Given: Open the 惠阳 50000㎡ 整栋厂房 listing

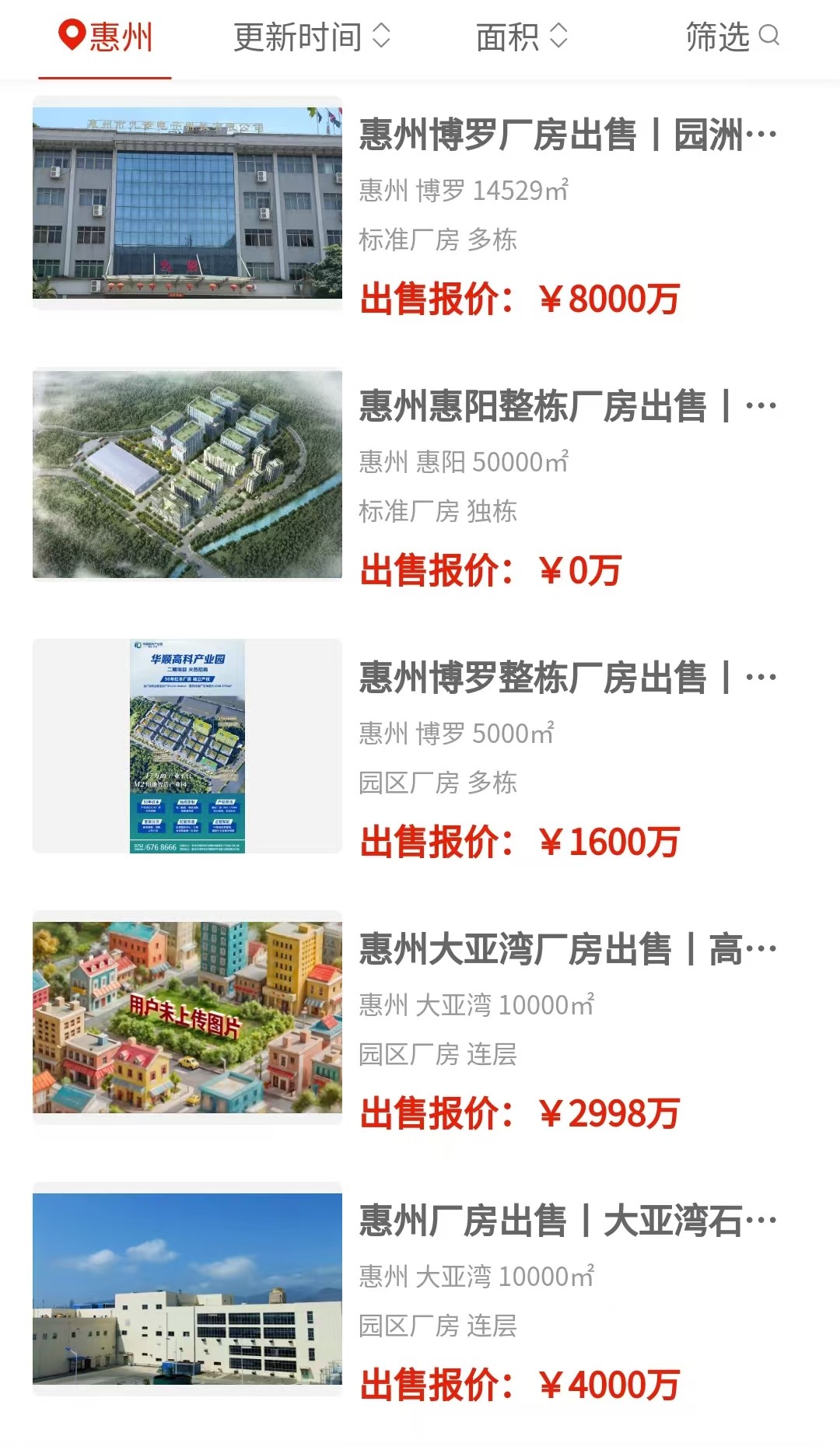Looking at the screenshot, I should tap(420, 475).
